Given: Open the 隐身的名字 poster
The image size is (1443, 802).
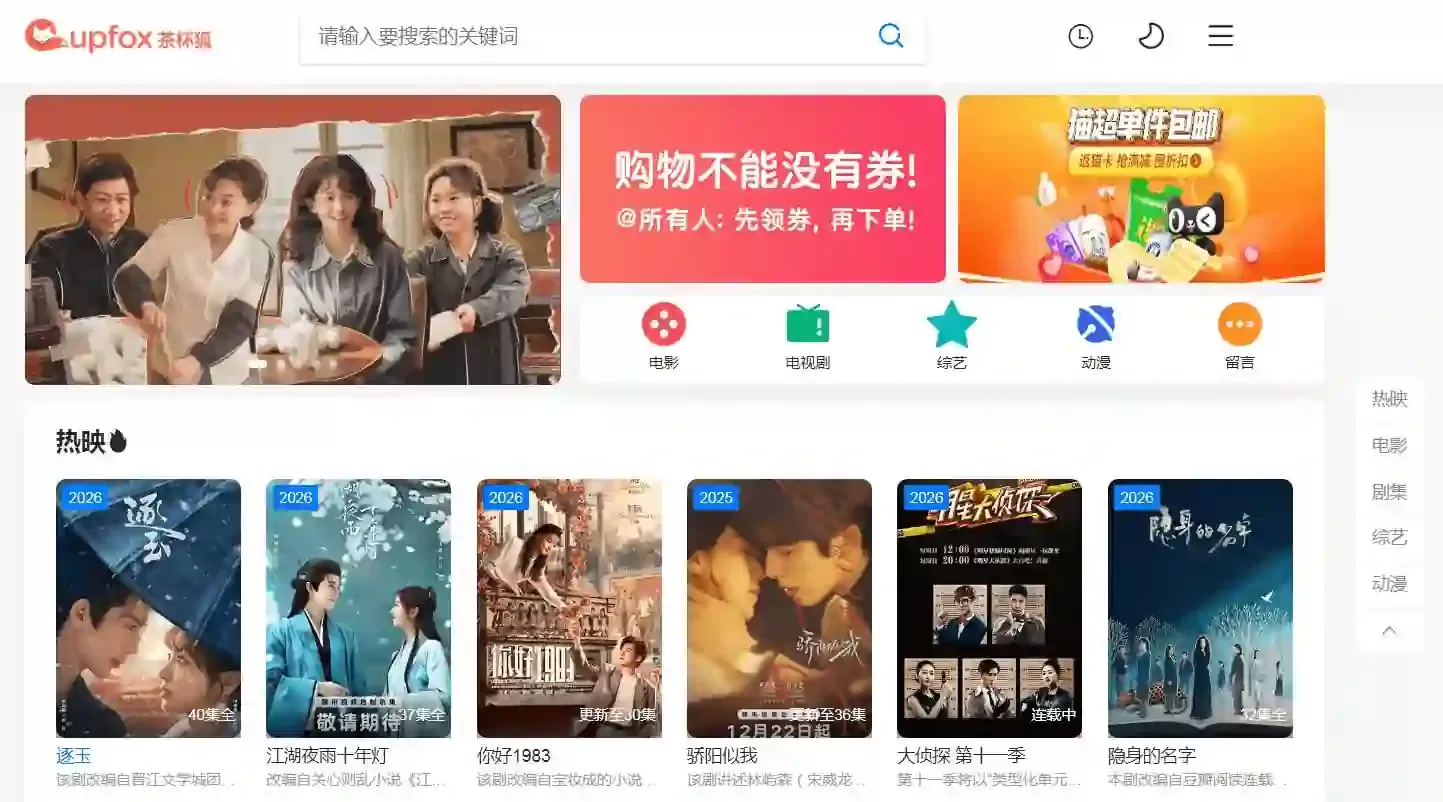Looking at the screenshot, I should coord(1200,608).
